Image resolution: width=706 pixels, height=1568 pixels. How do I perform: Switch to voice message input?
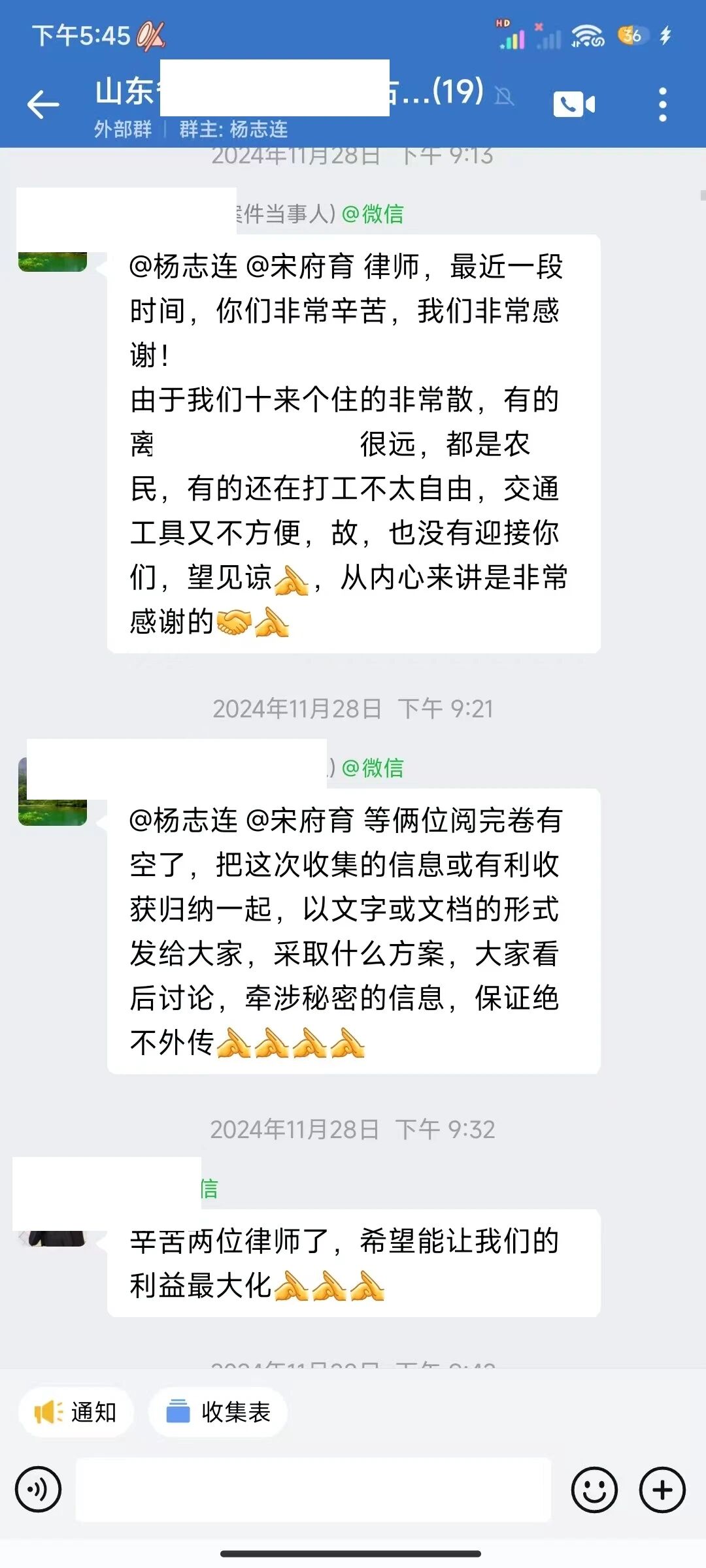point(39,1489)
